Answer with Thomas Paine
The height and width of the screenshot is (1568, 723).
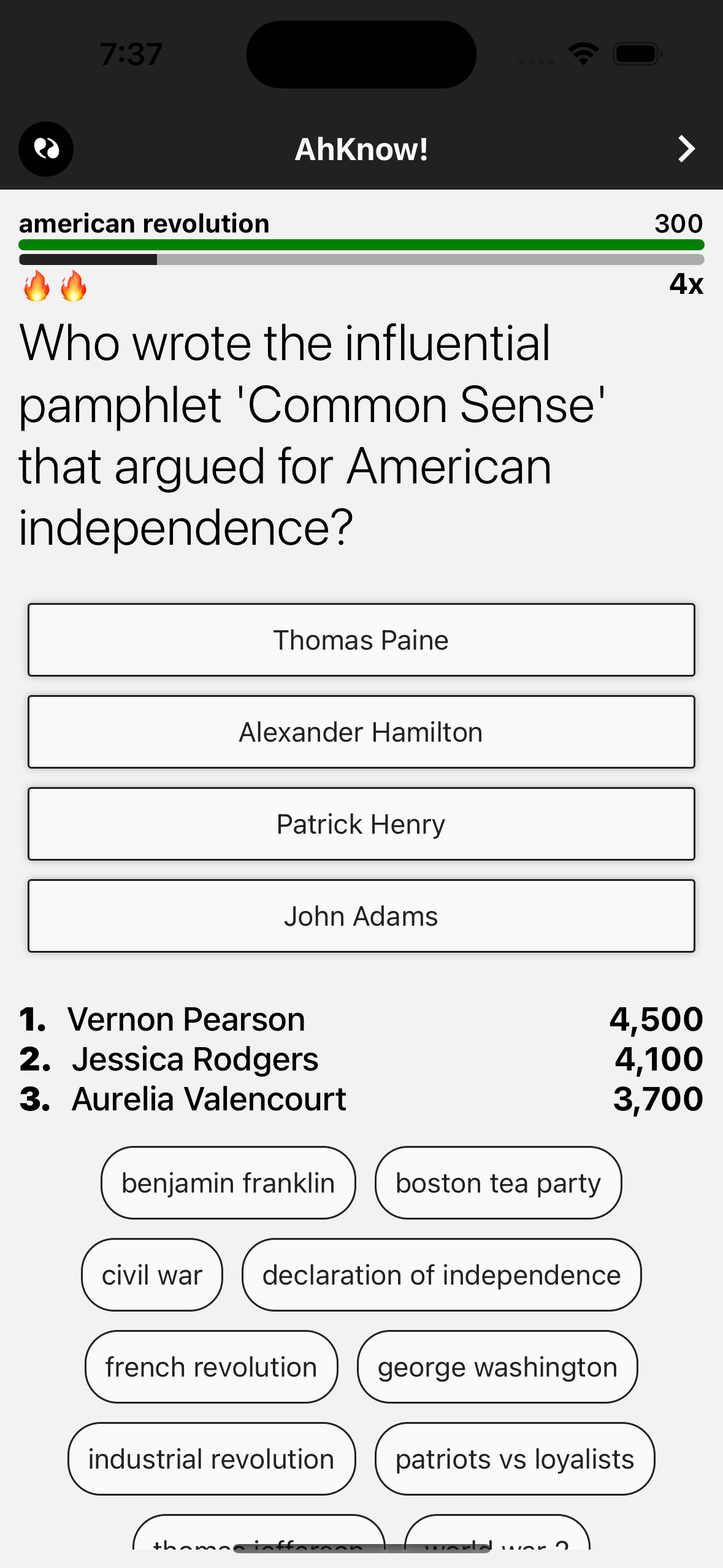pos(361,640)
